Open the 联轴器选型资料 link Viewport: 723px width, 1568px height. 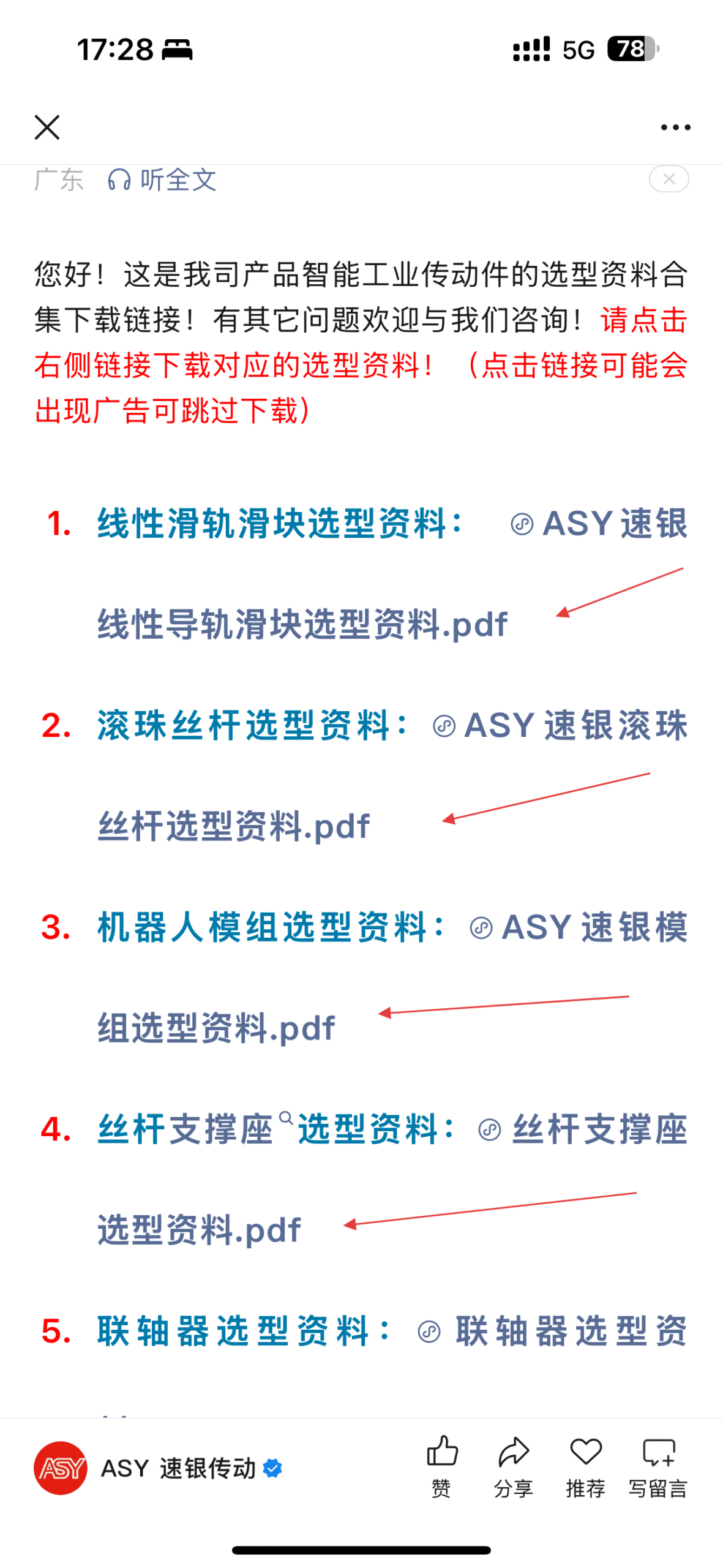point(569,1331)
